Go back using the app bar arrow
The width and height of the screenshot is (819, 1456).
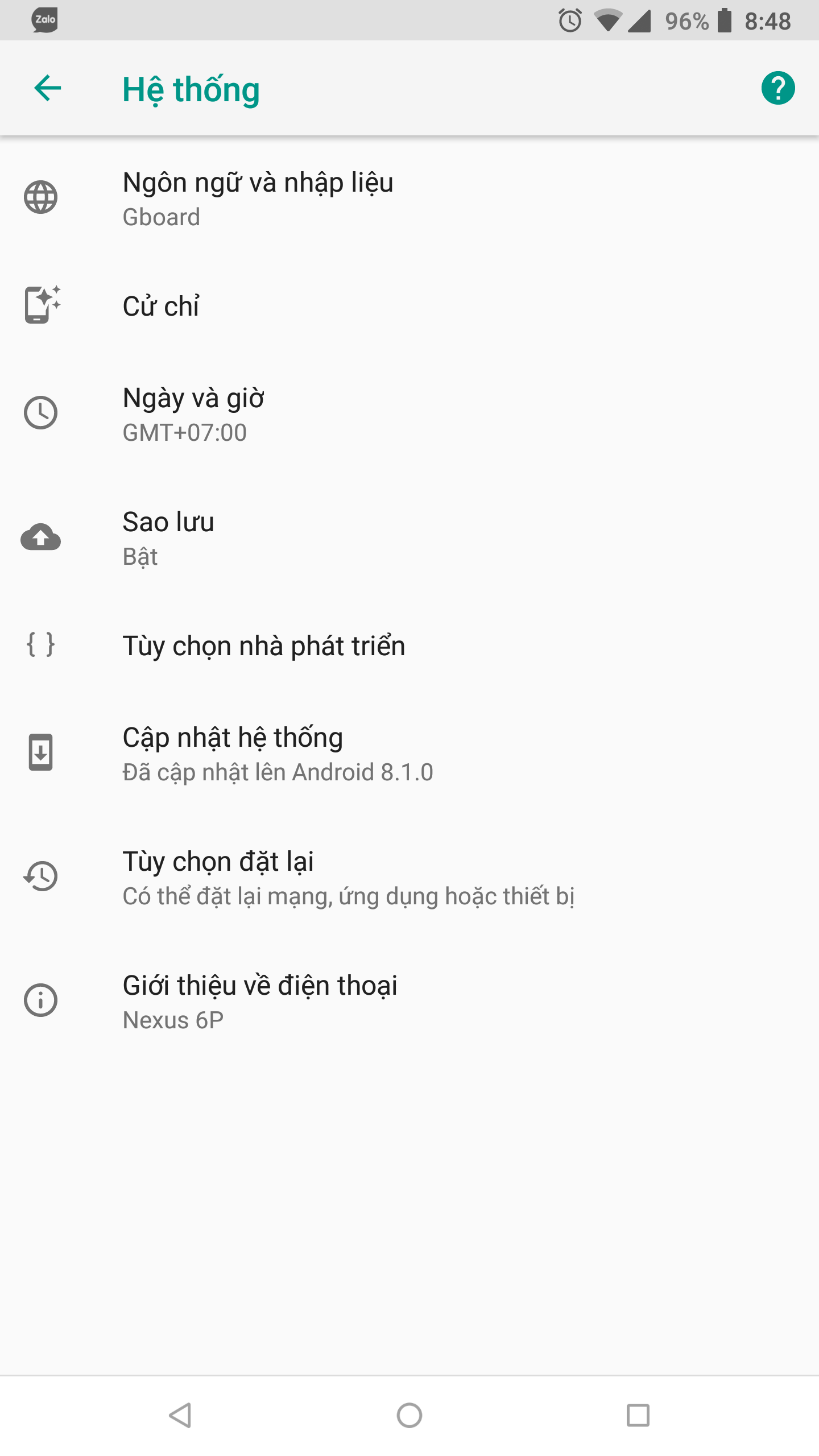pos(48,88)
